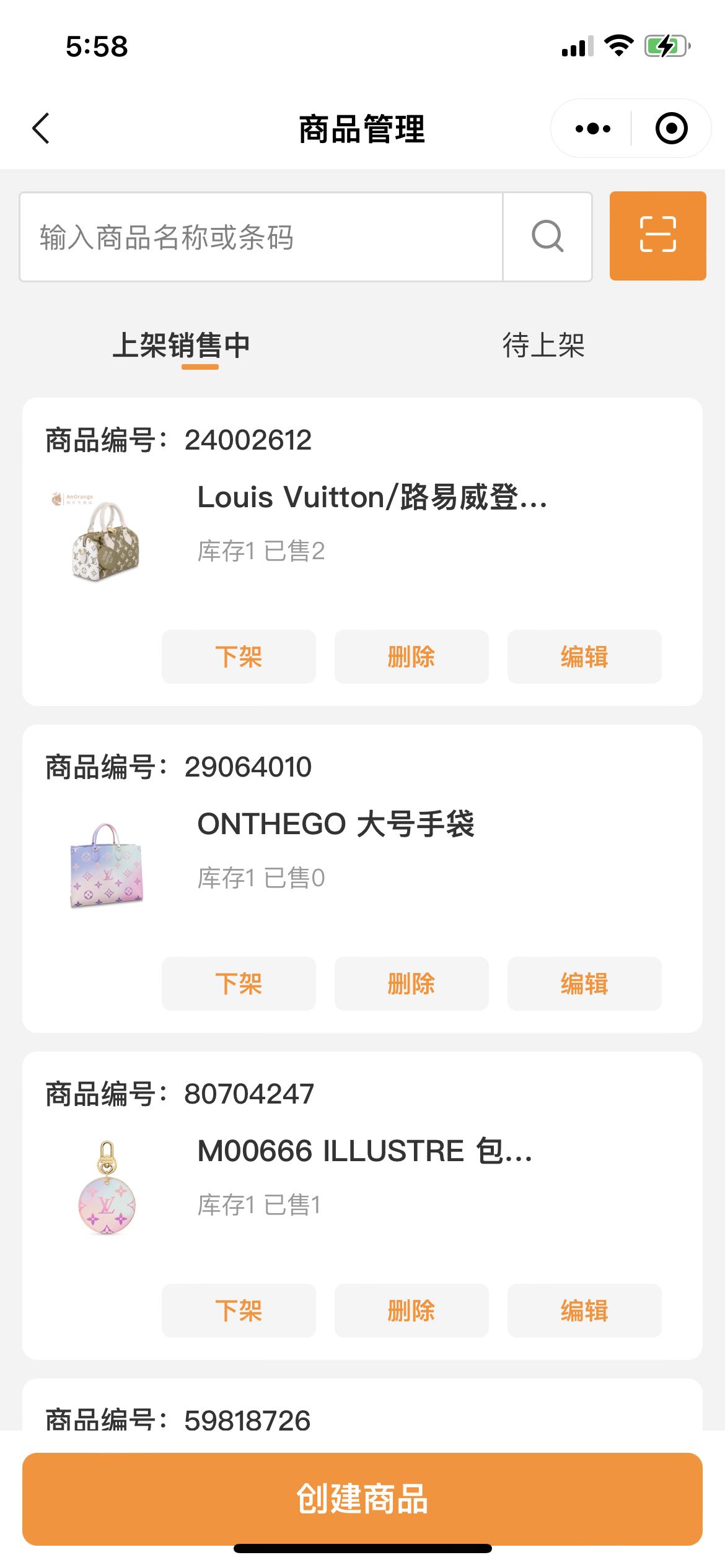Tap 下架 for product 24002612
This screenshot has height=1568, width=725.
click(x=239, y=657)
